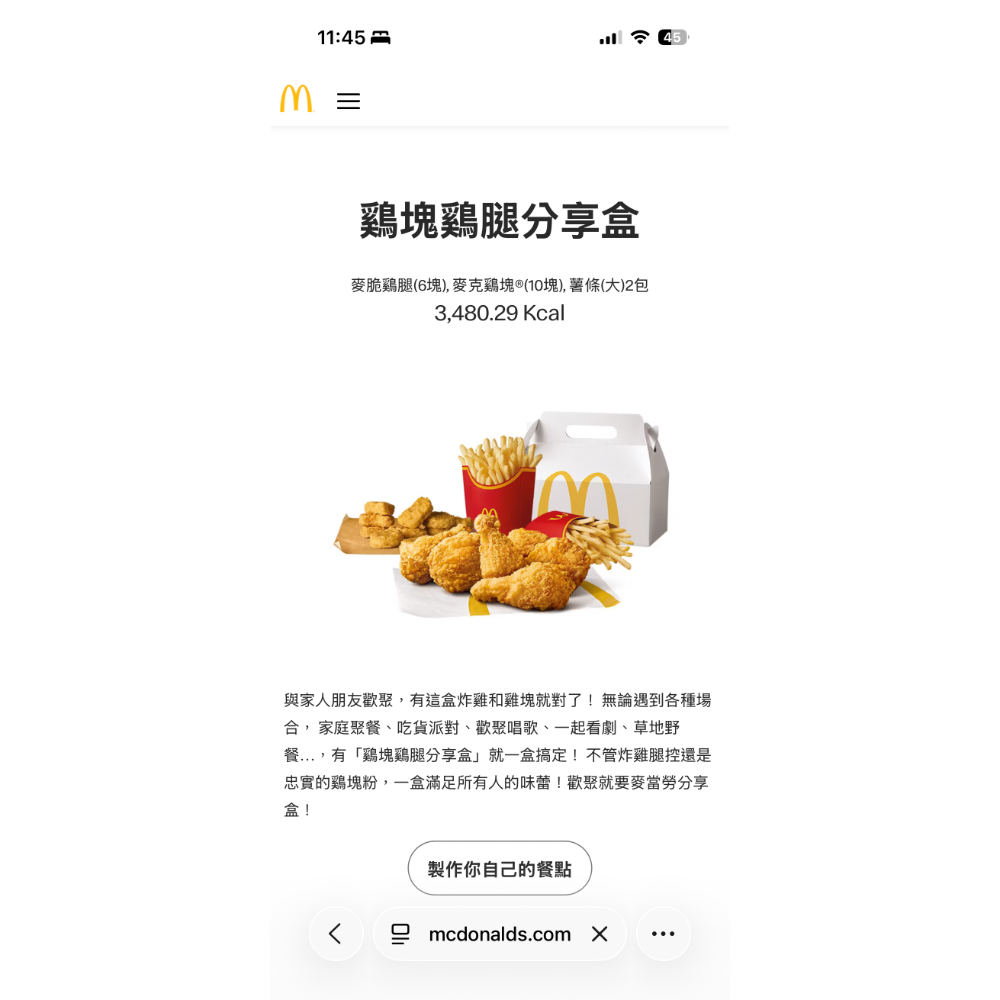Image resolution: width=1000 pixels, height=1000 pixels.
Task: Open the browser's more options menu
Action: click(663, 934)
